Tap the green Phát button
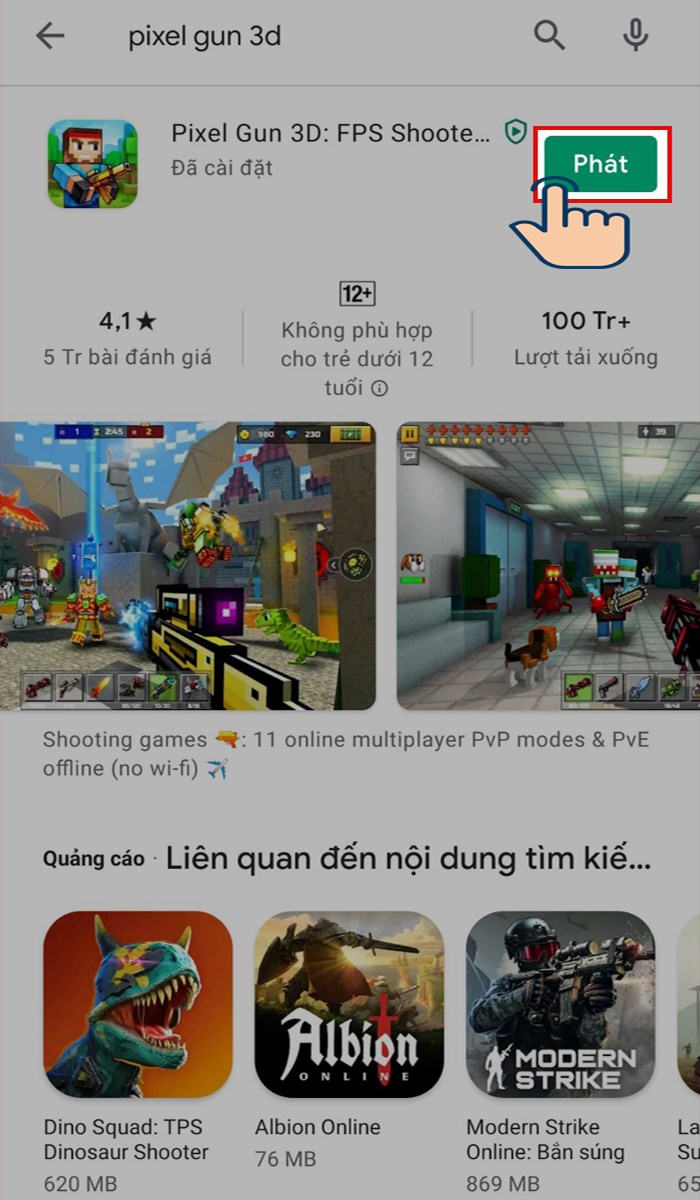This screenshot has width=700, height=1200. (x=600, y=164)
